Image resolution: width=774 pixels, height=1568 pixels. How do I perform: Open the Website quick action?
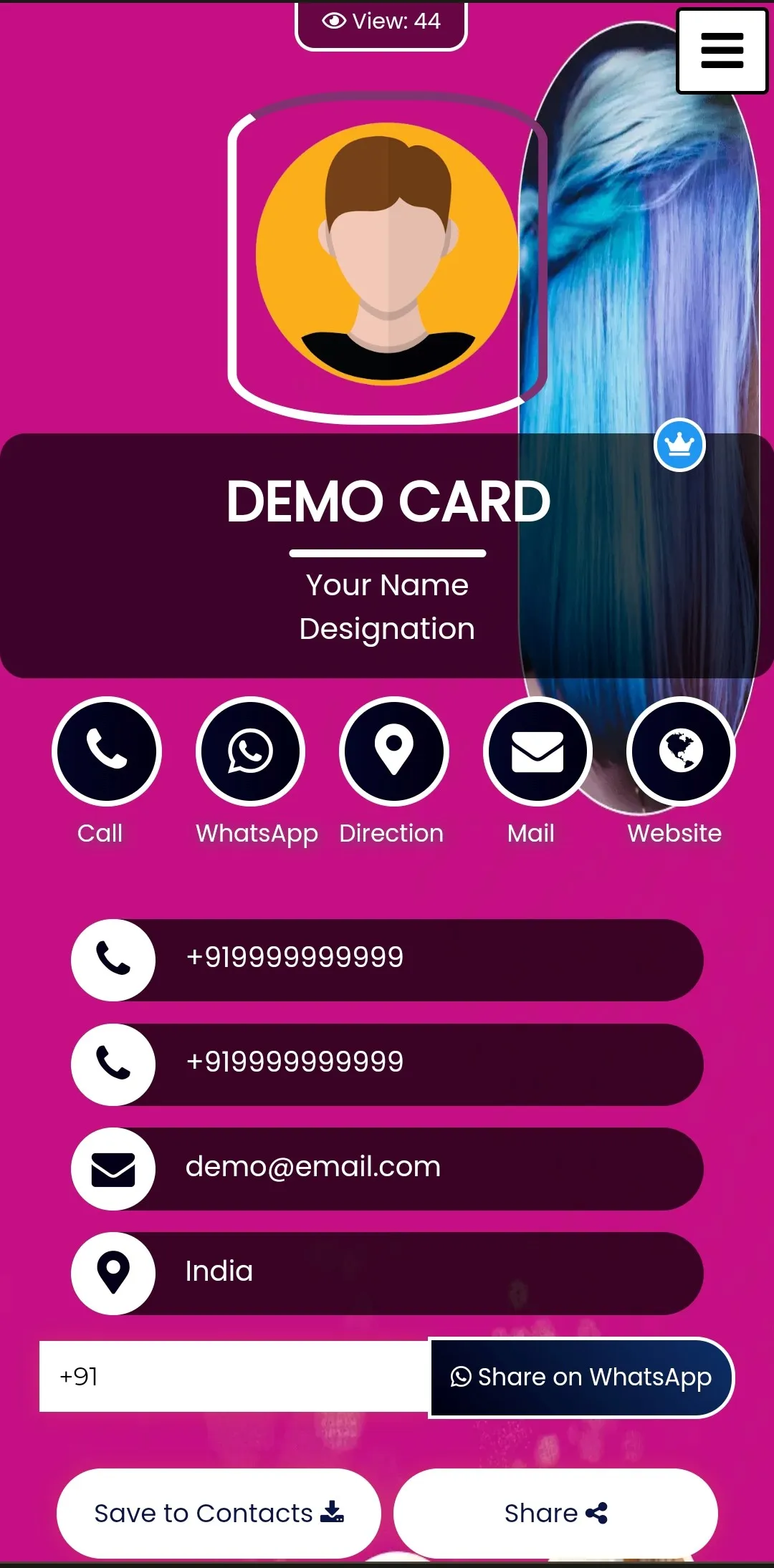coord(680,751)
